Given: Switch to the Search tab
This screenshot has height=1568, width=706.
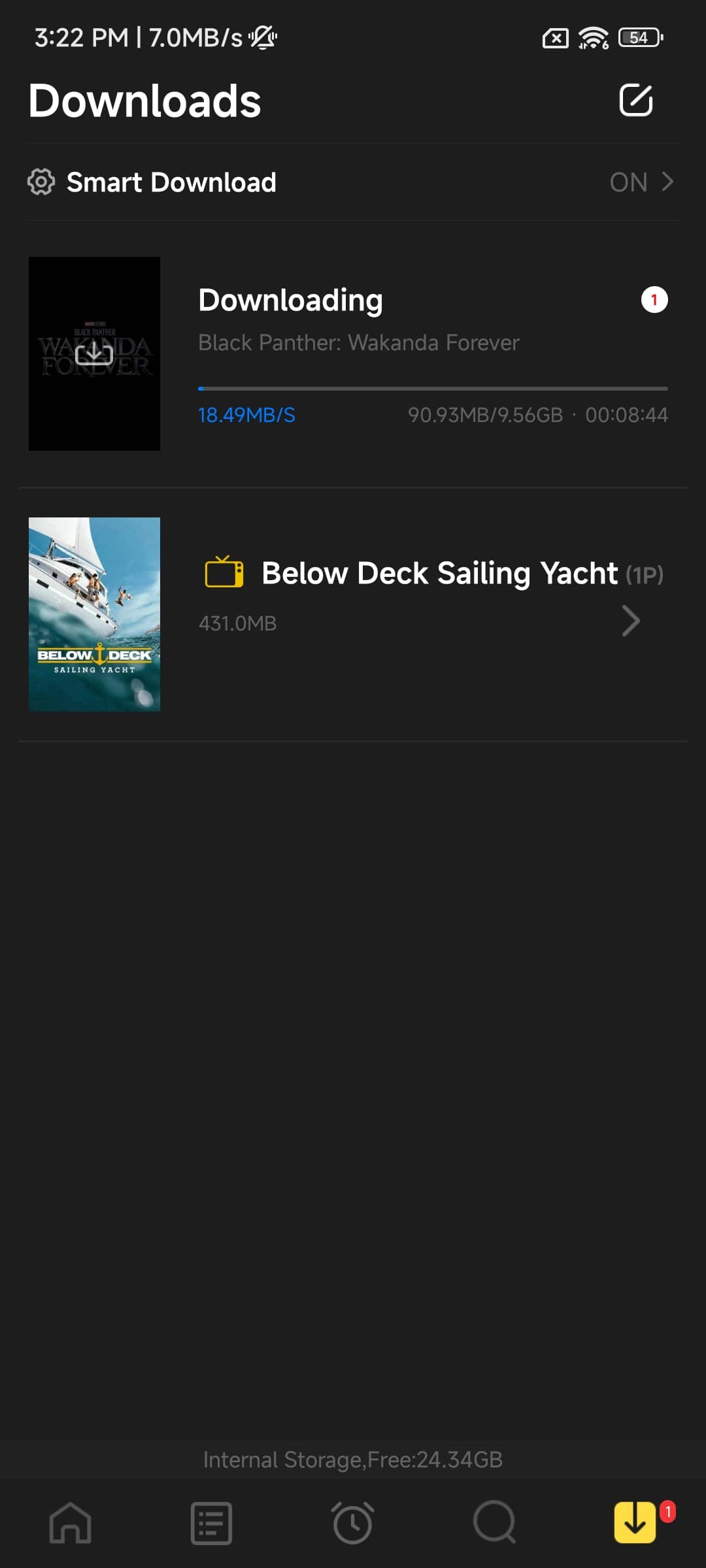Looking at the screenshot, I should coord(495,1523).
